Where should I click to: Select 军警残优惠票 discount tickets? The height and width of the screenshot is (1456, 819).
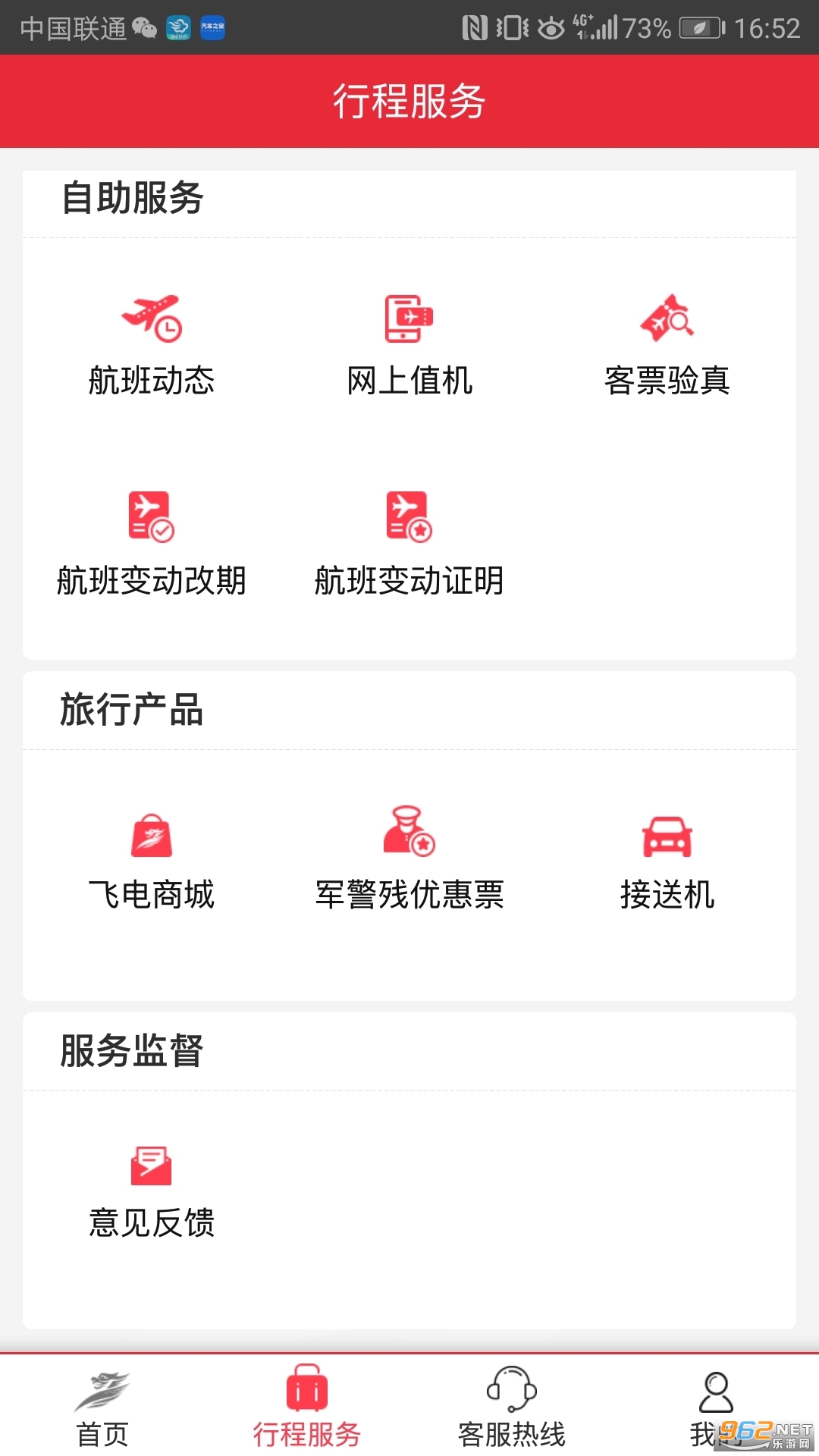(x=409, y=861)
